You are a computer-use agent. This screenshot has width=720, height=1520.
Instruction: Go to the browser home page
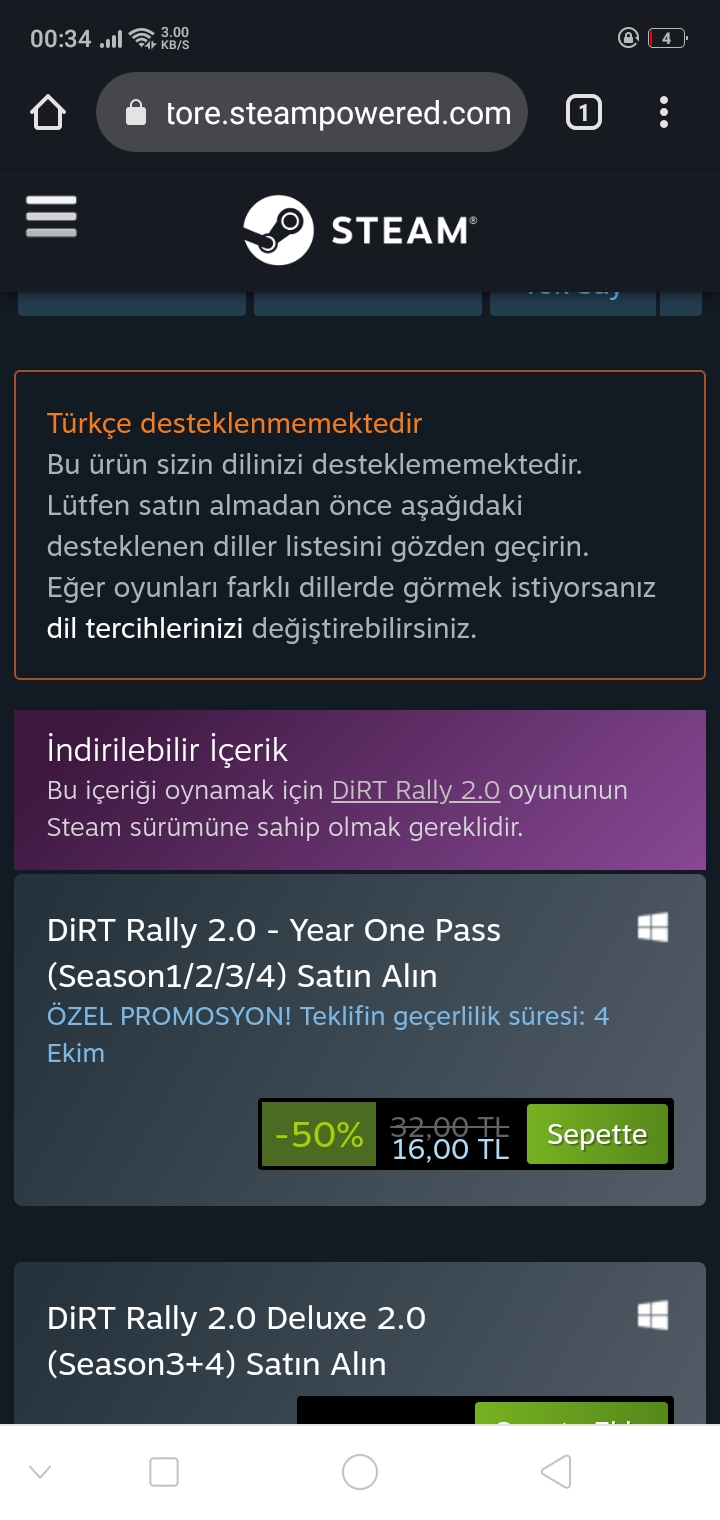tap(48, 113)
